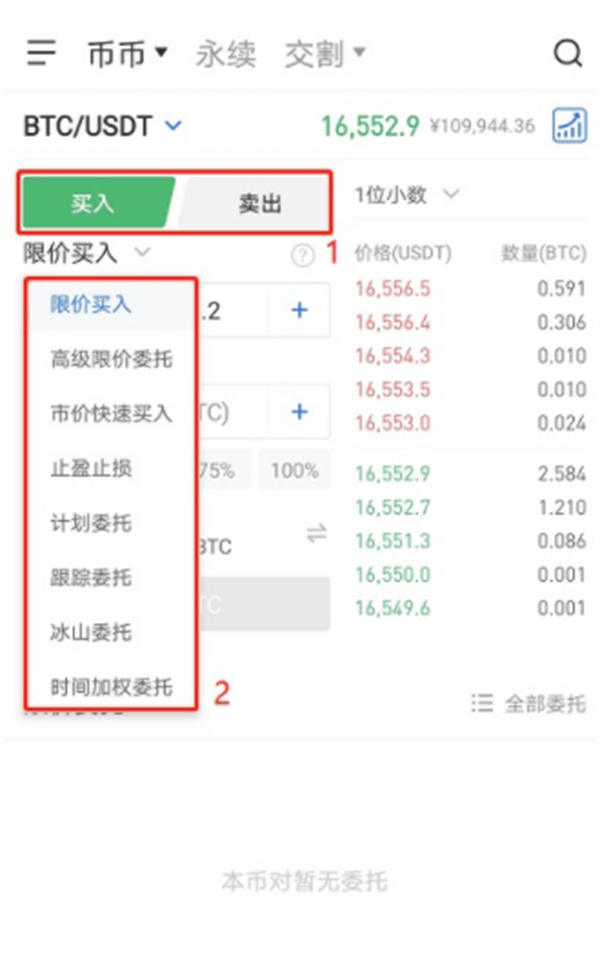Select the 卖出 sell tab
Screen dimensions: 600x980
click(x=259, y=203)
